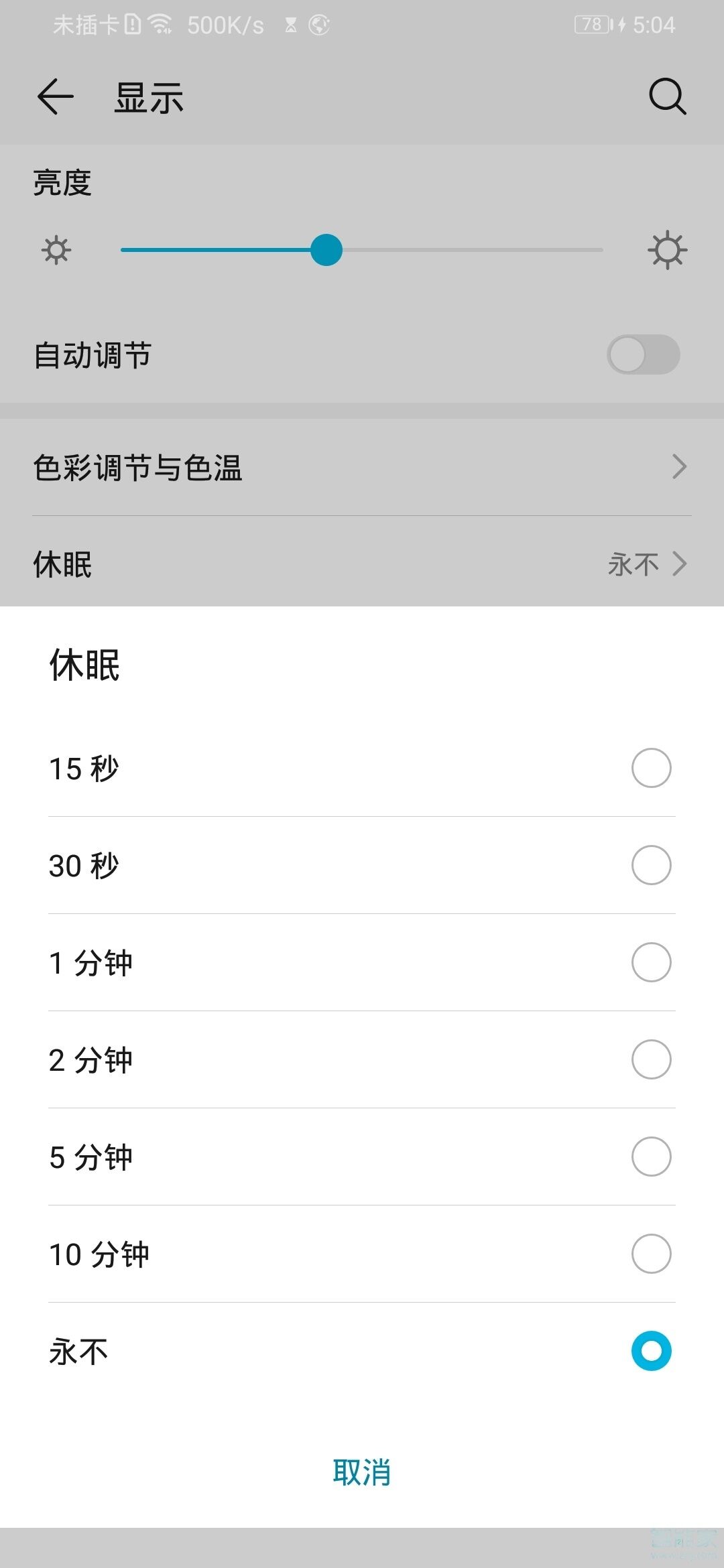Click the battery indicator in status bar

(591, 24)
